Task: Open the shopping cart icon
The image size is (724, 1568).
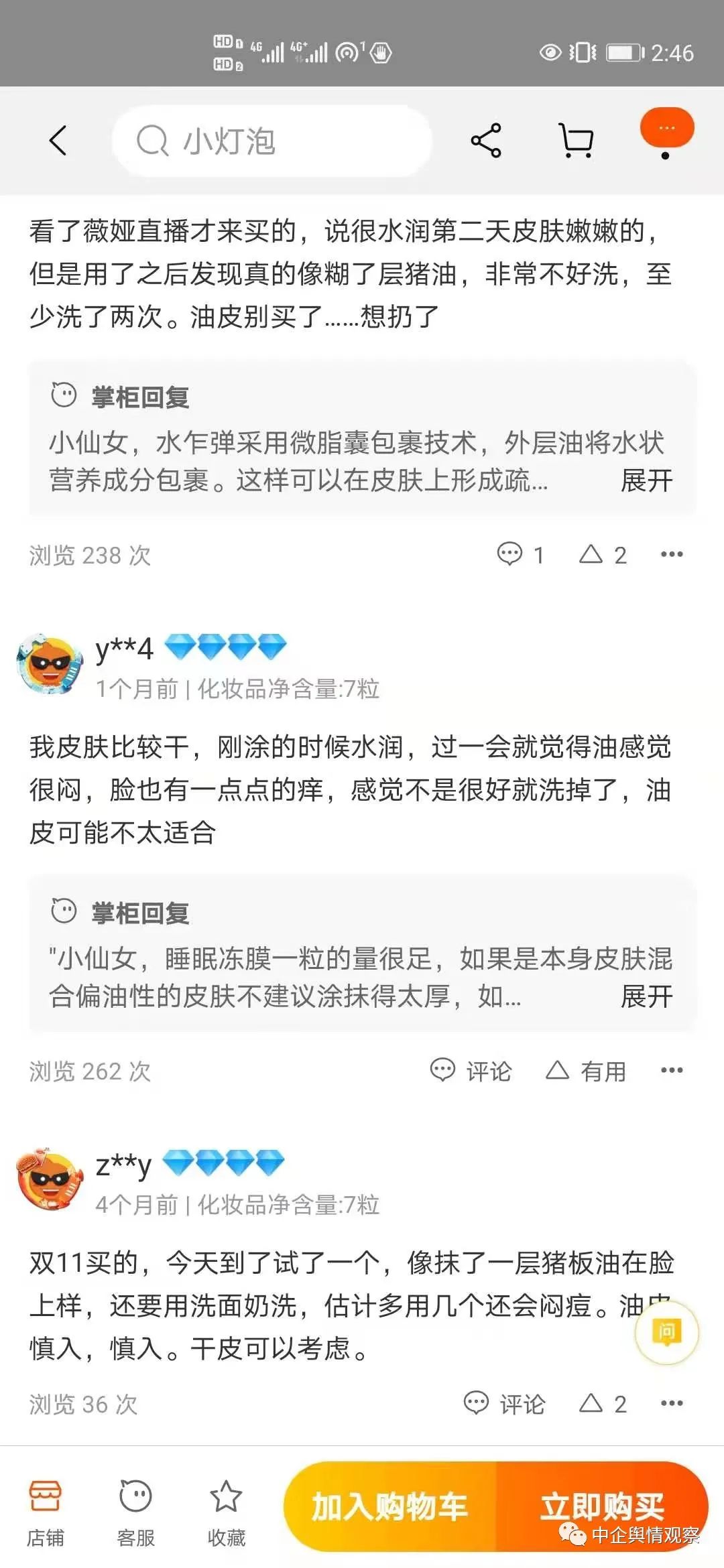Action: point(576,141)
